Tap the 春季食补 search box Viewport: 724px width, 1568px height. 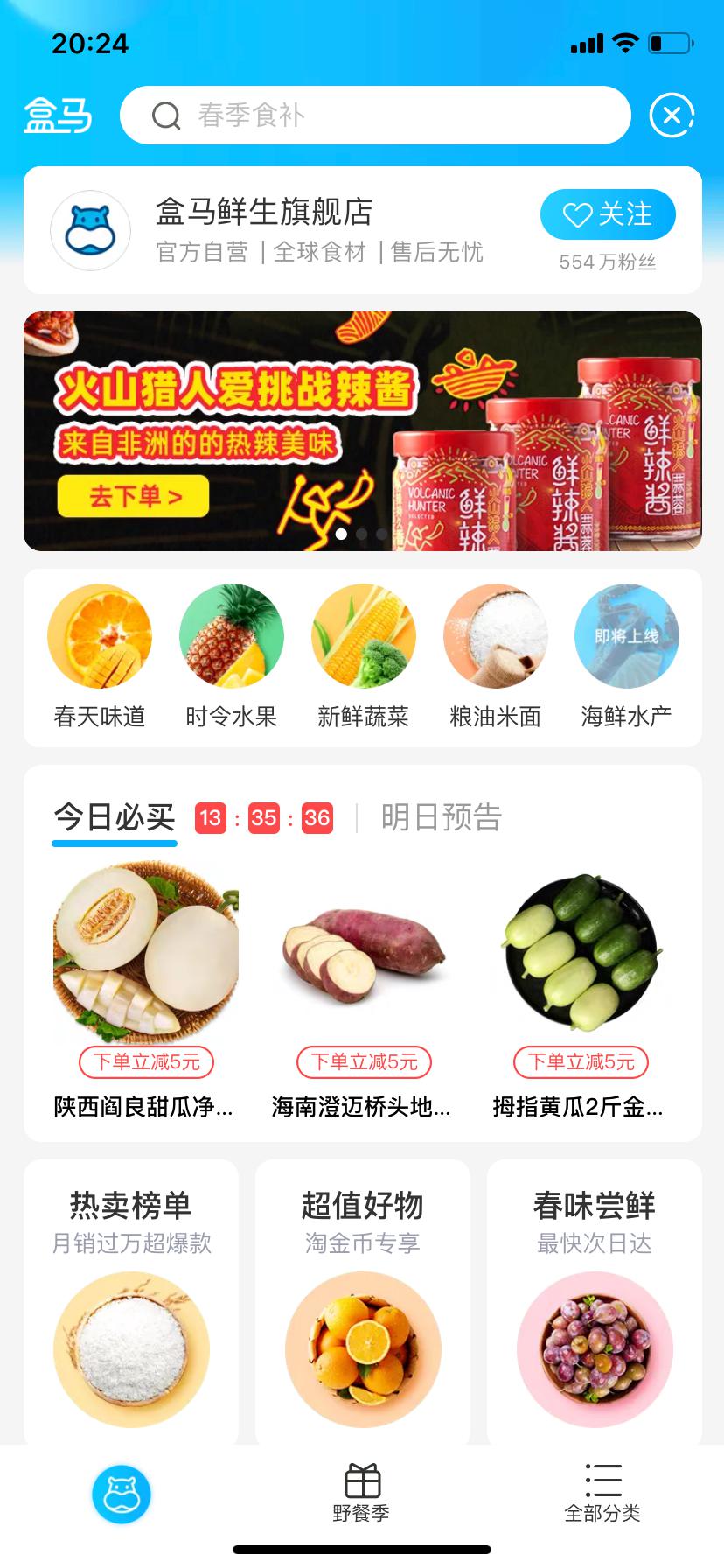point(374,115)
